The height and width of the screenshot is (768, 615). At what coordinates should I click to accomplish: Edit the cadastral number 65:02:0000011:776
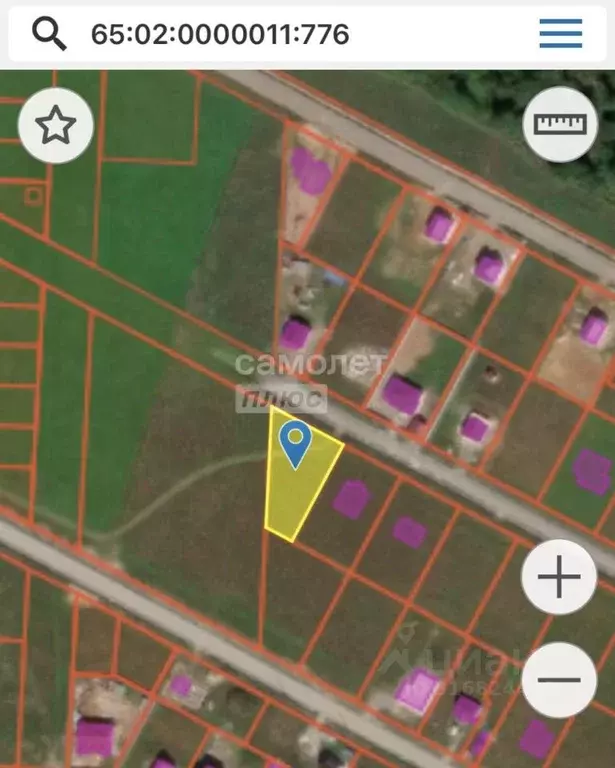[x=220, y=34]
